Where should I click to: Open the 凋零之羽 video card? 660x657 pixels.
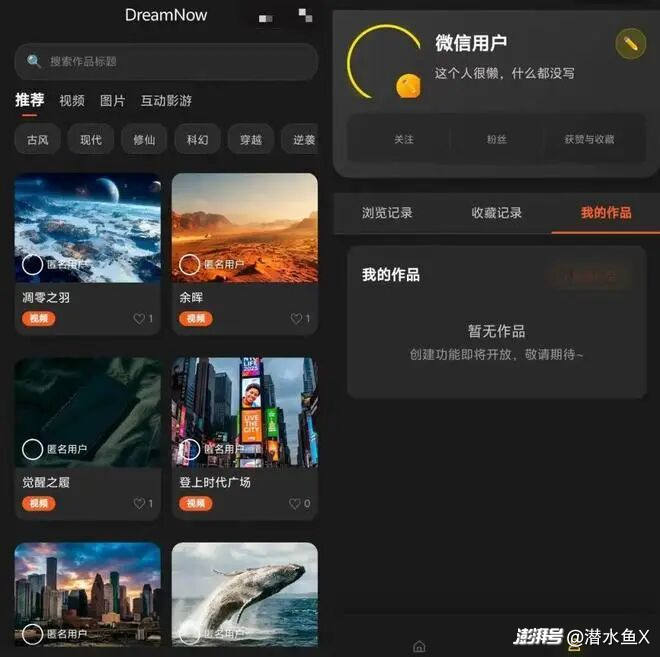coord(88,253)
